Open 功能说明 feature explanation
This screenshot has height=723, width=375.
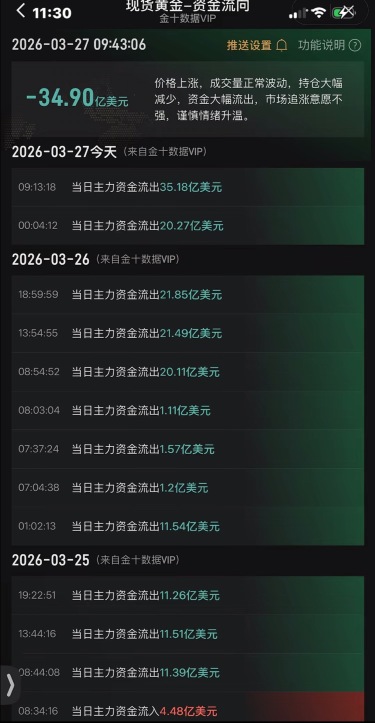[329, 45]
